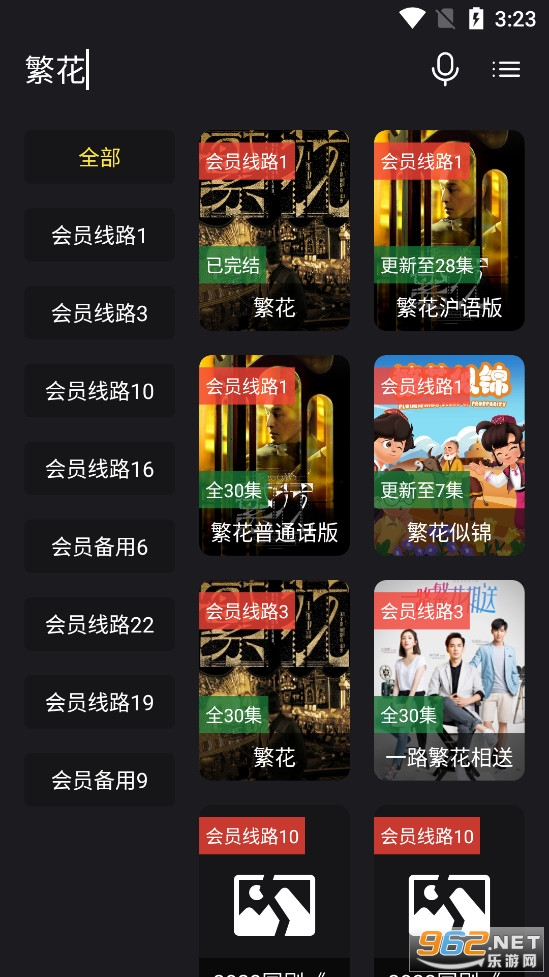Switch to the 会员线路16 source
This screenshot has height=977, width=549.
pyautogui.click(x=100, y=469)
